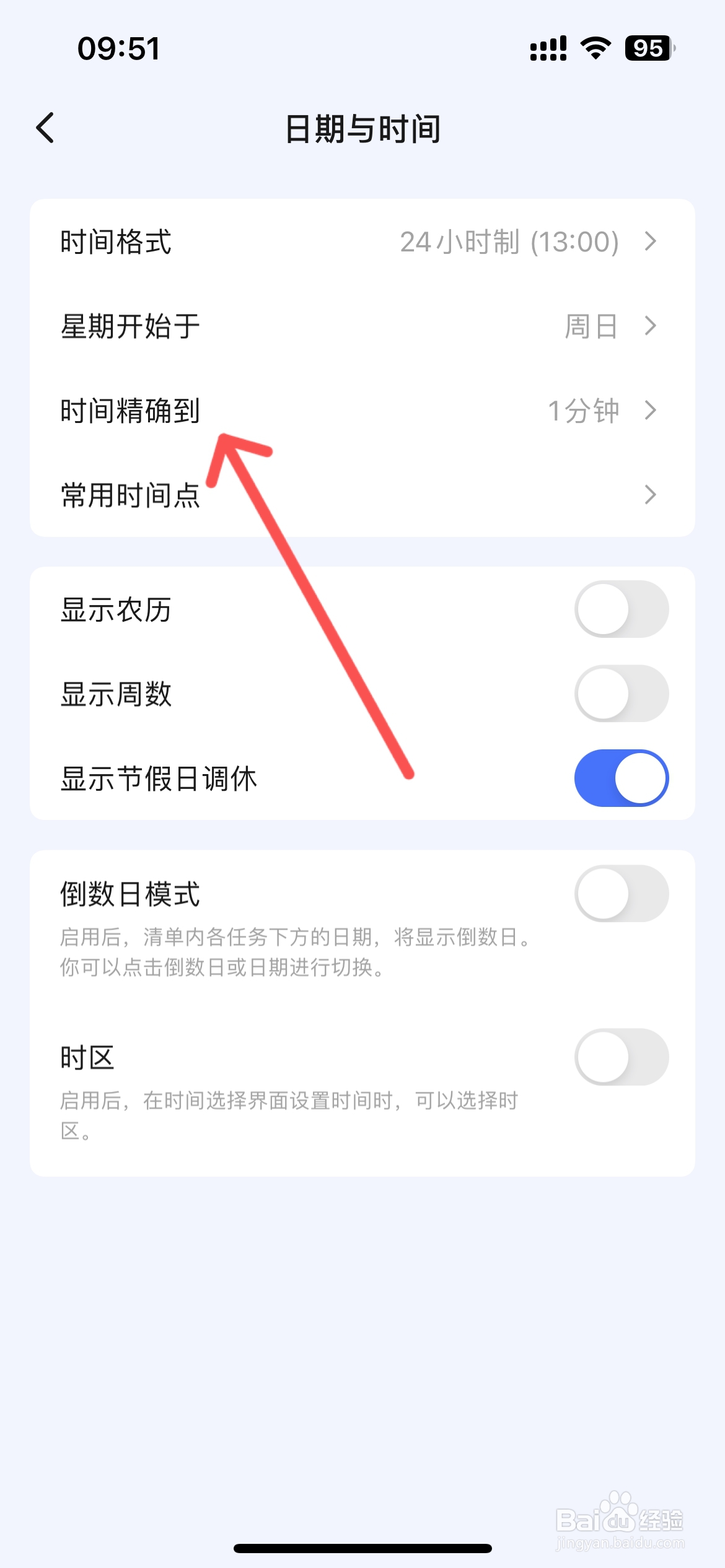Disable 显示节假日调休

click(x=622, y=777)
